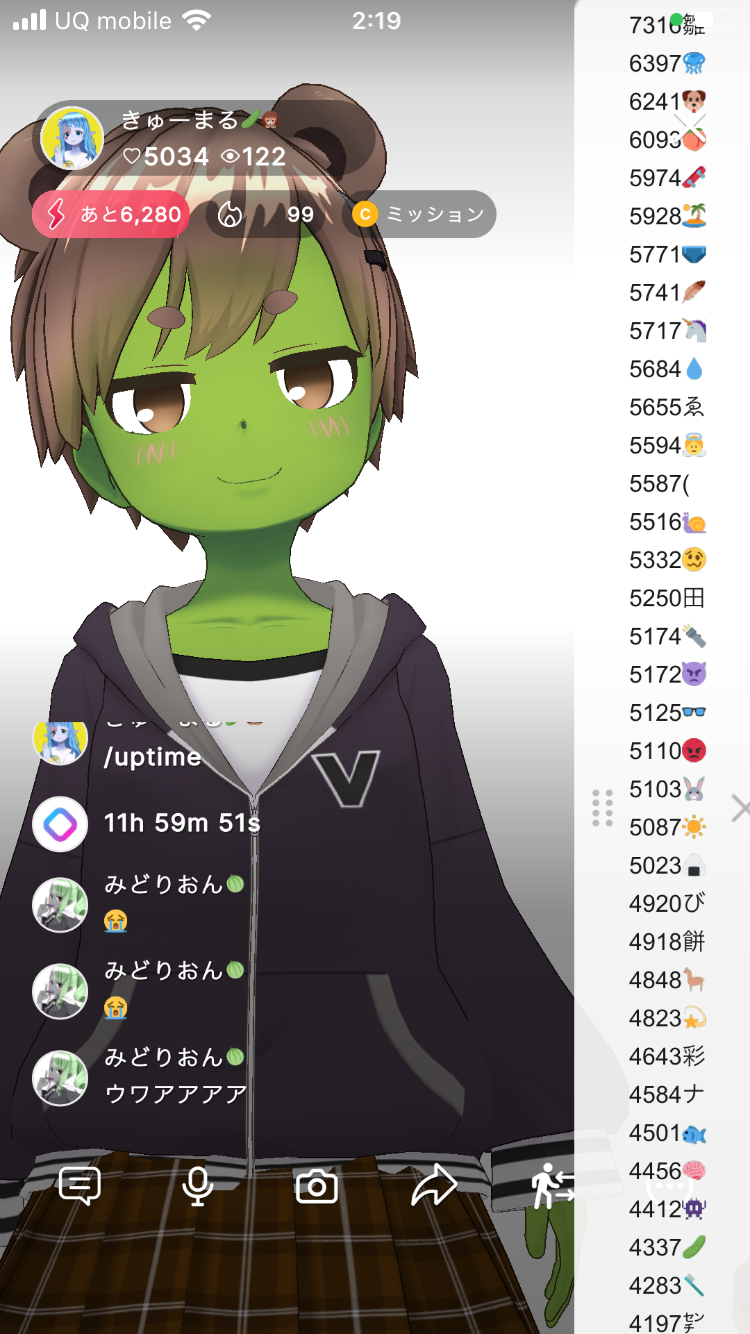Viewport: 750px width, 1334px height.
Task: Tap the collab person icon
Action: coord(552,1186)
